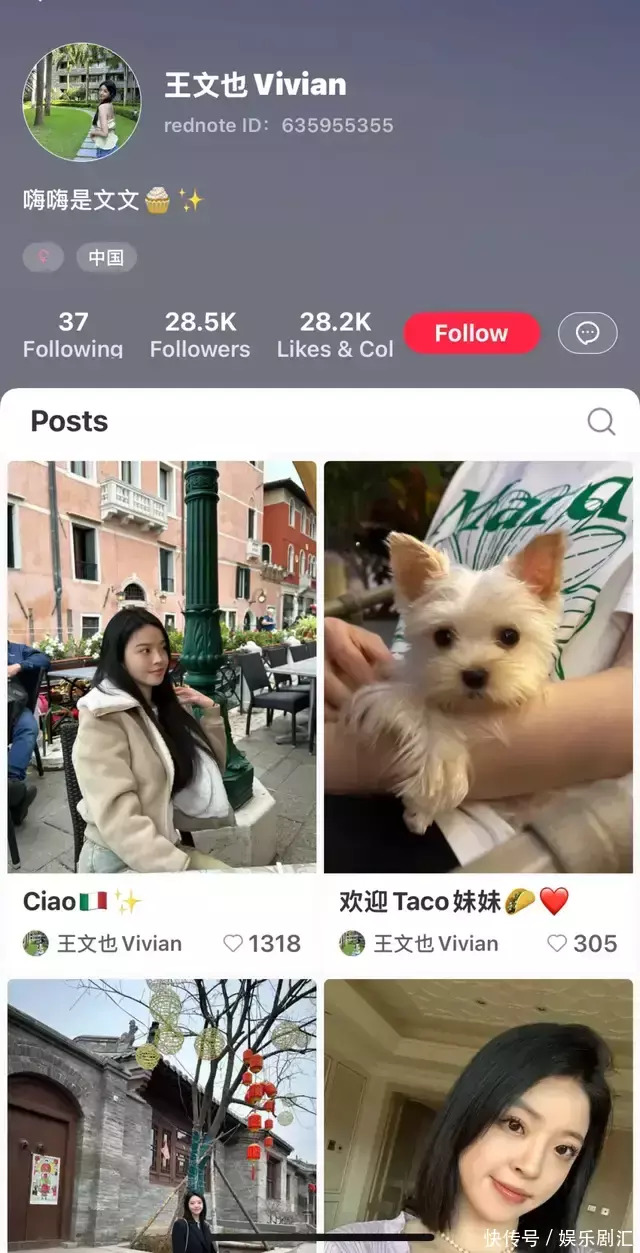Open the Ciao Italy post
This screenshot has width=640, height=1253.
click(x=162, y=666)
